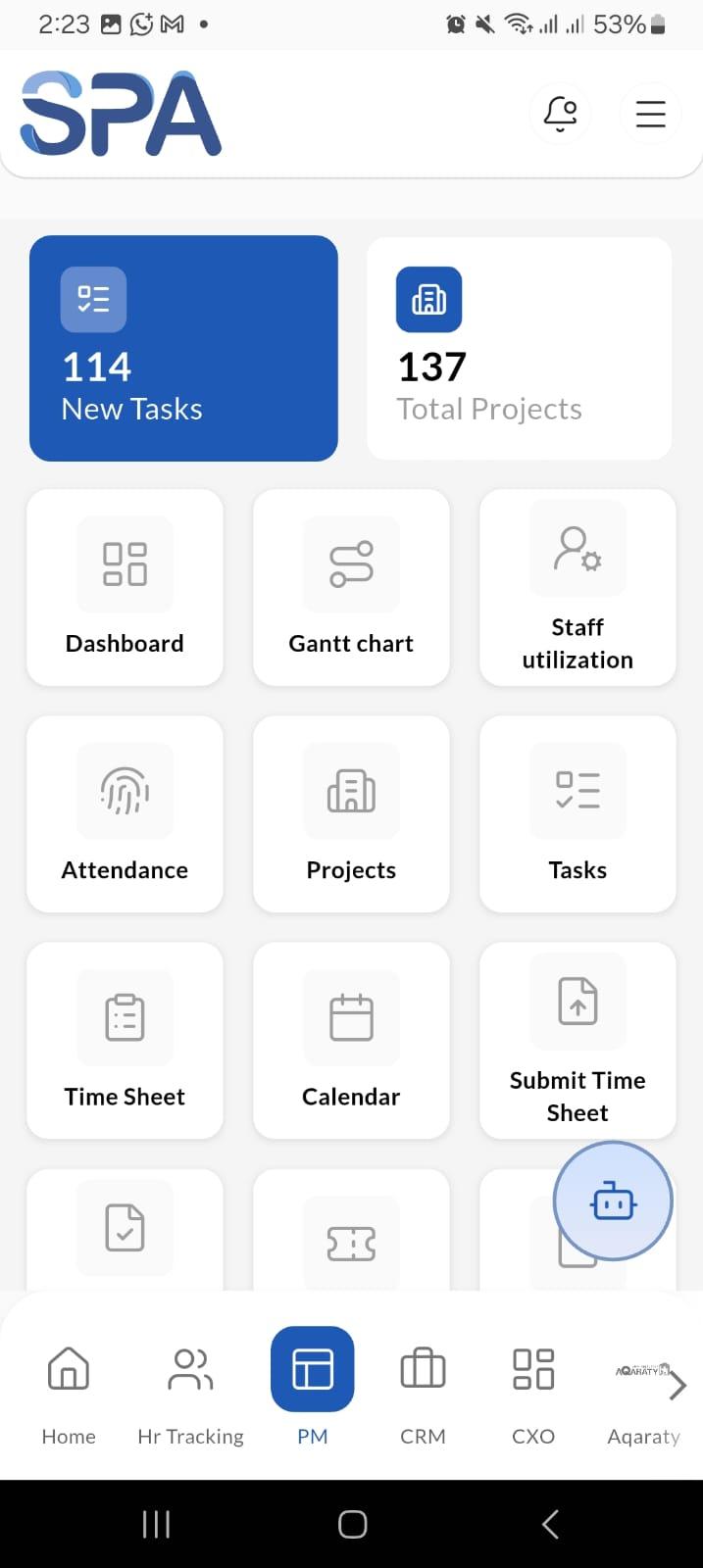The width and height of the screenshot is (703, 1568).
Task: Tap the system back button
Action: coord(550,1524)
